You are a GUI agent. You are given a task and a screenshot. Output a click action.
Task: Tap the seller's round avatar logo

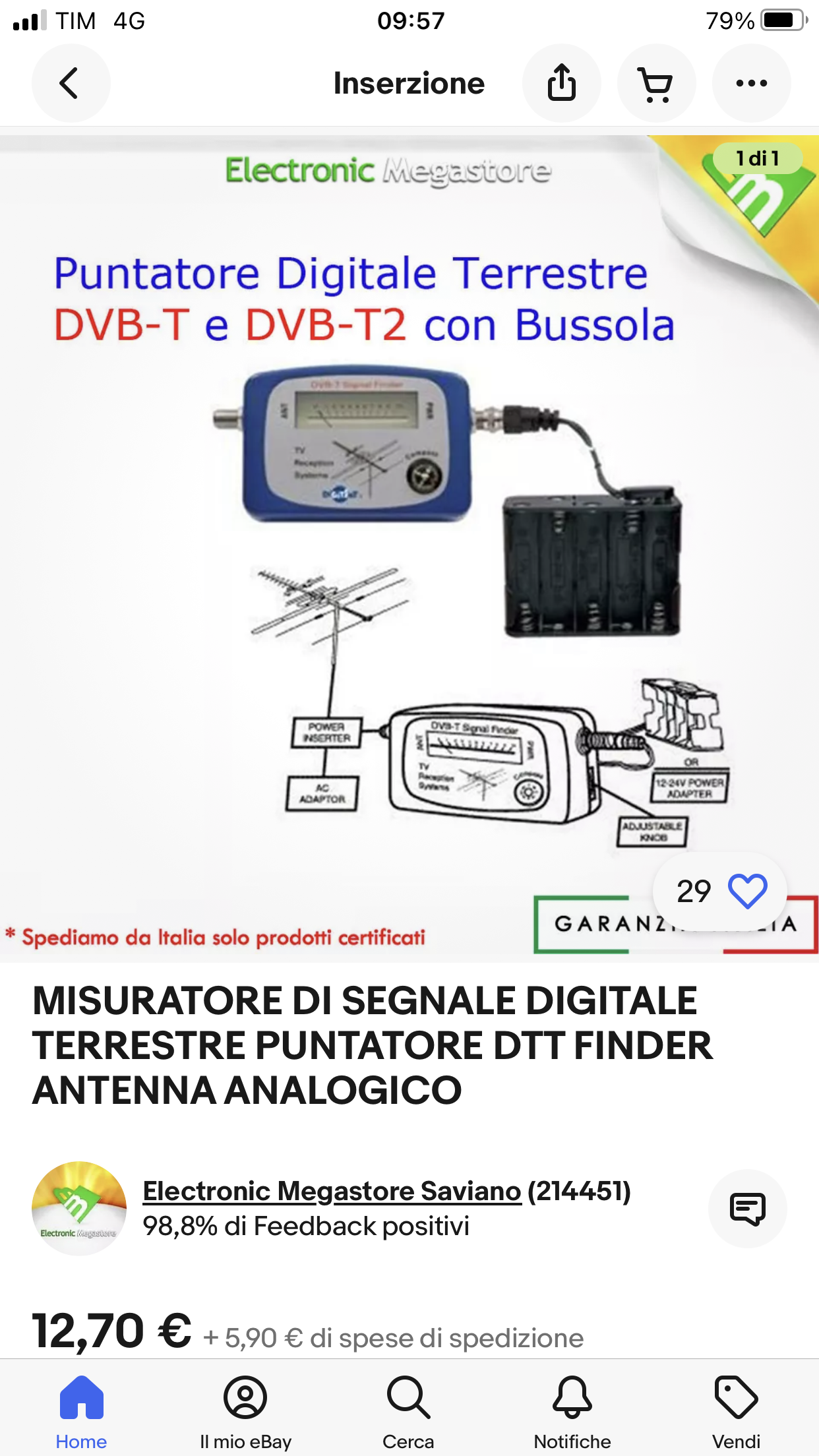79,1208
